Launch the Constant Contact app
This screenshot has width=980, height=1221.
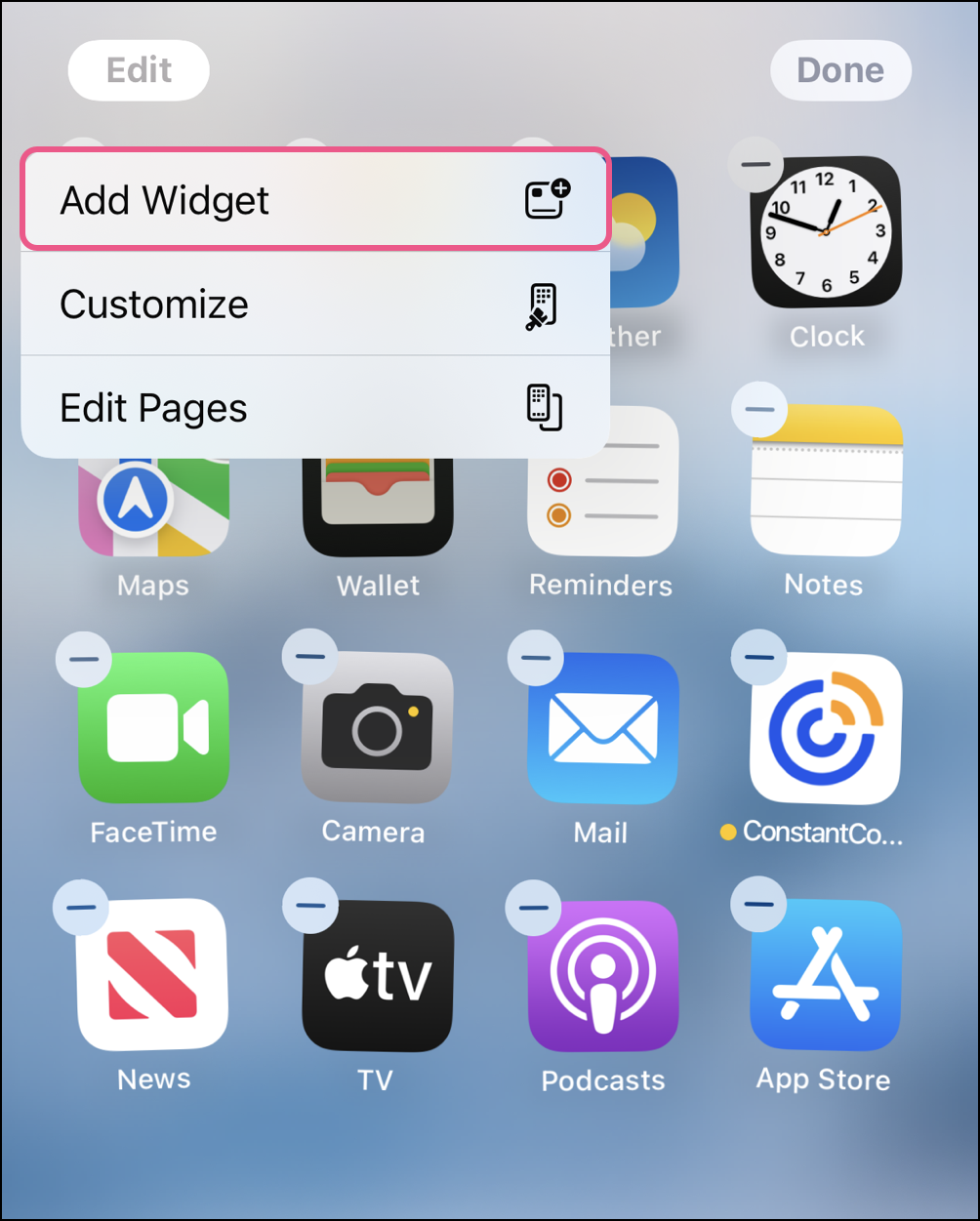826,727
